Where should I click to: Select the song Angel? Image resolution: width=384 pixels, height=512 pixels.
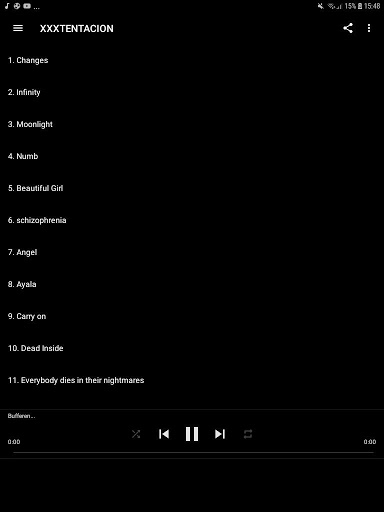192,252
